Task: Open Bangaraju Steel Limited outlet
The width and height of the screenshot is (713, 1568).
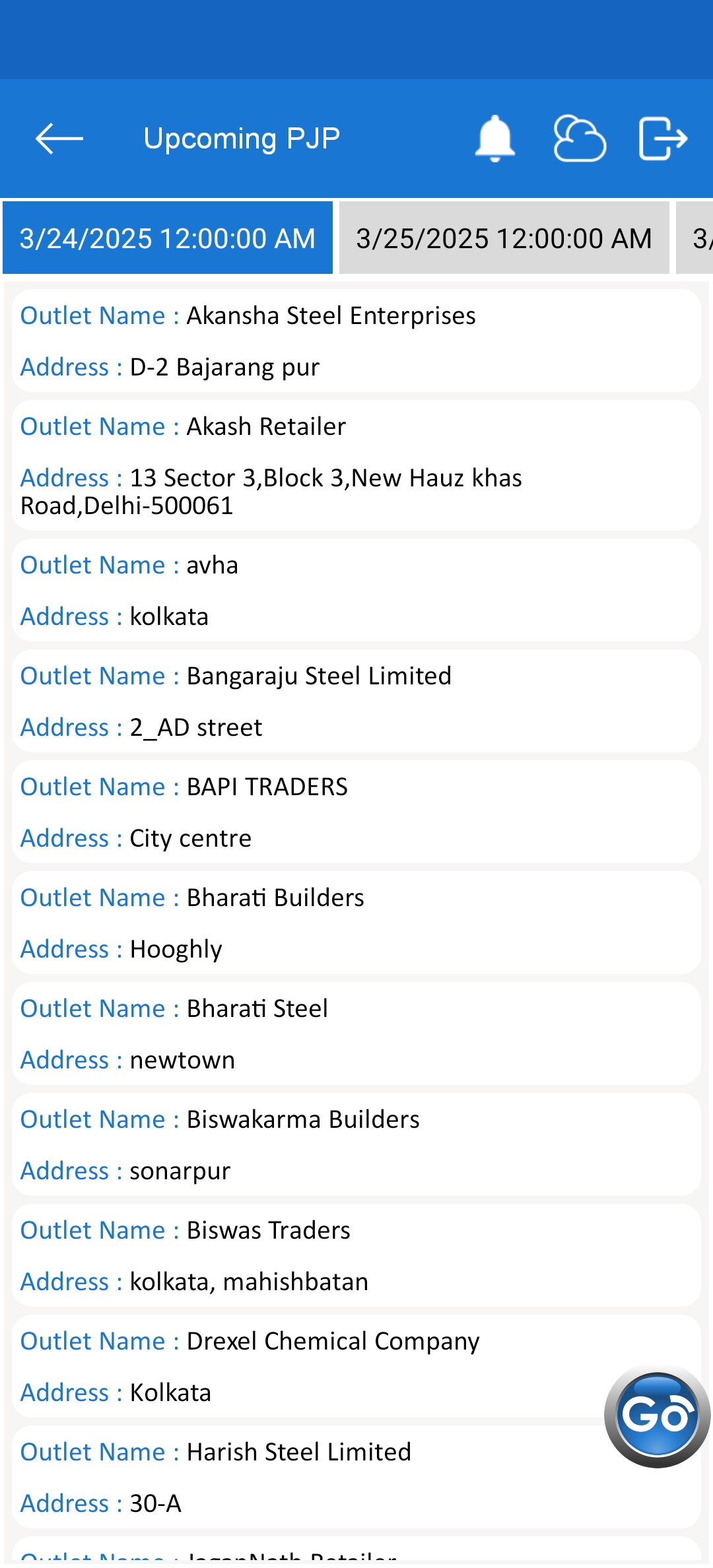Action: point(356,701)
